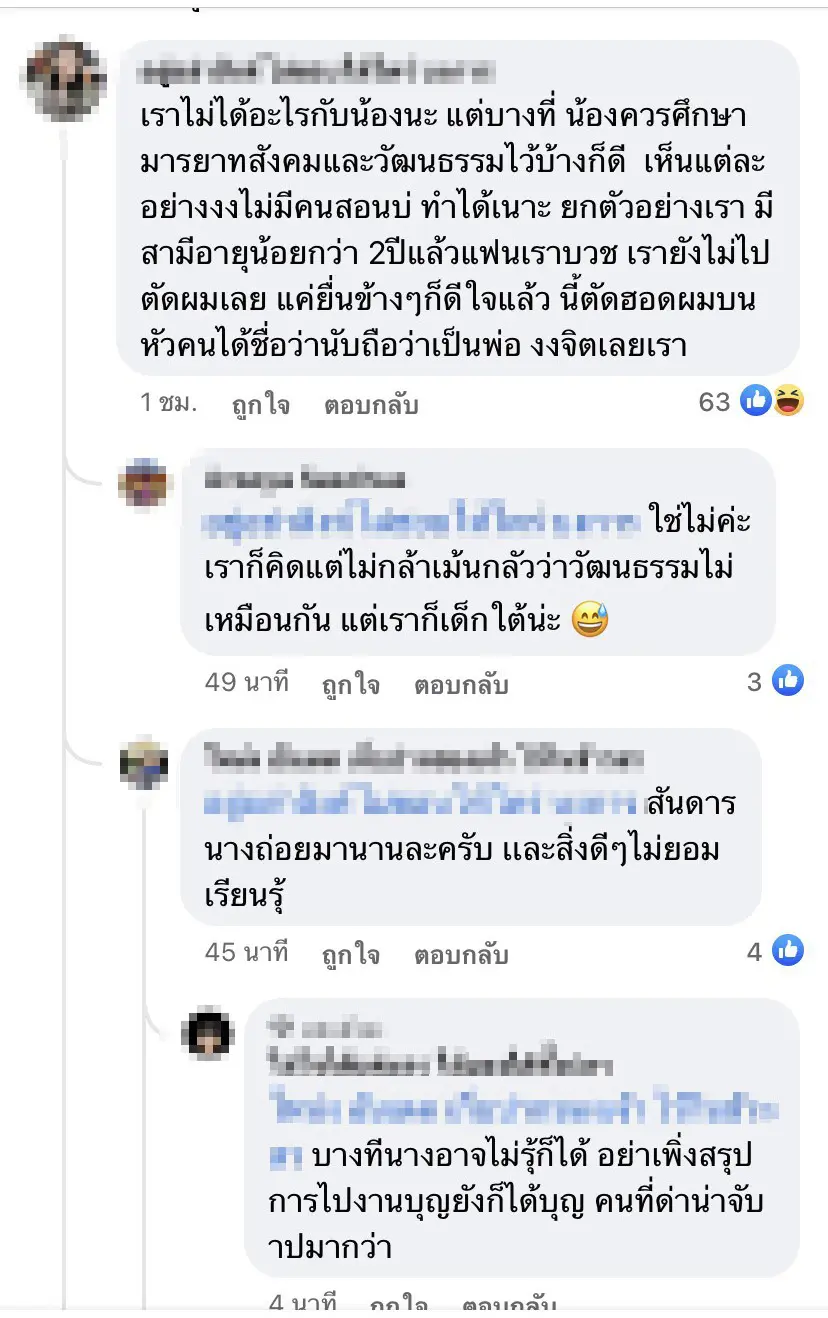
Task: Open avatar of the 49 นาที commenter
Action: [145, 484]
